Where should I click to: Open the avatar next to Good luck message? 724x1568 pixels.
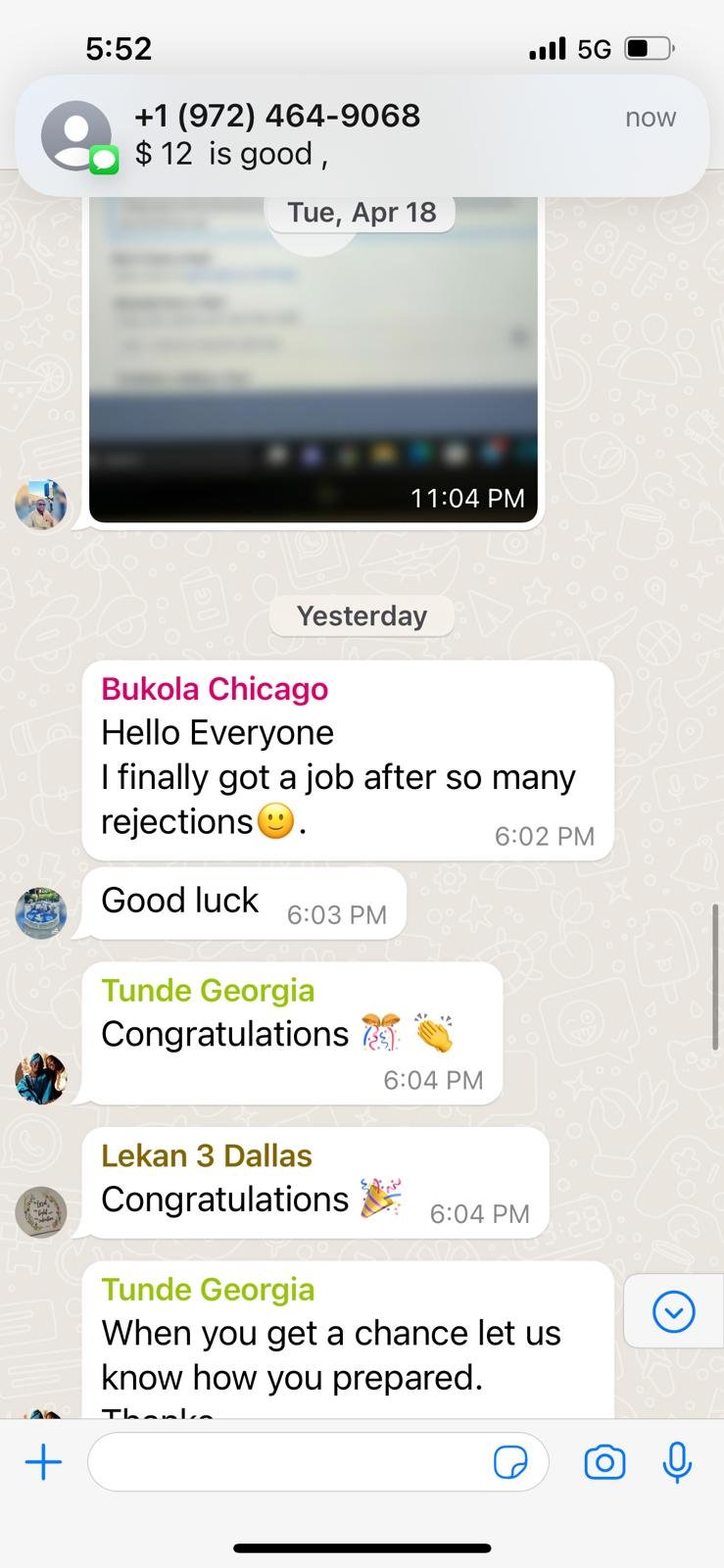pyautogui.click(x=41, y=913)
